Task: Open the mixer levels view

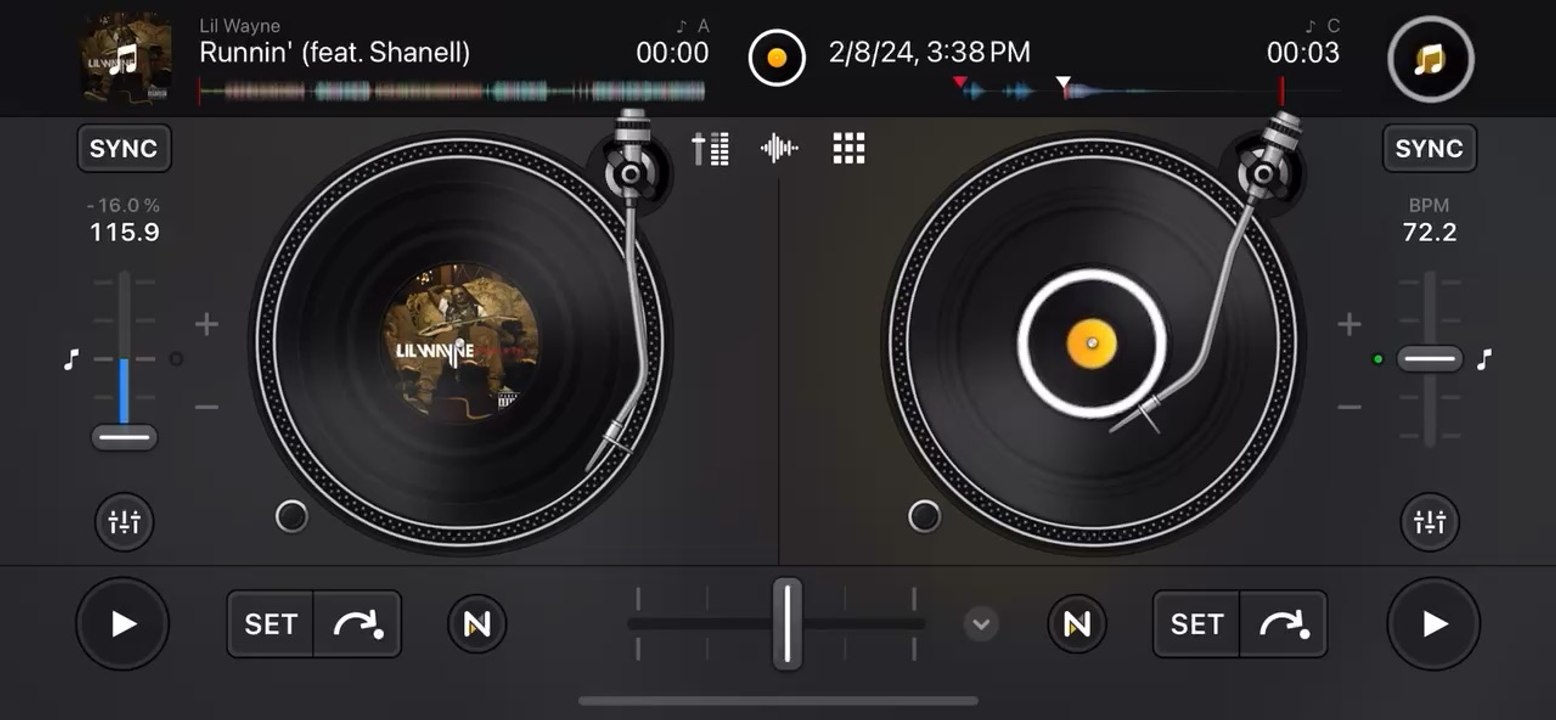Action: tap(710, 149)
